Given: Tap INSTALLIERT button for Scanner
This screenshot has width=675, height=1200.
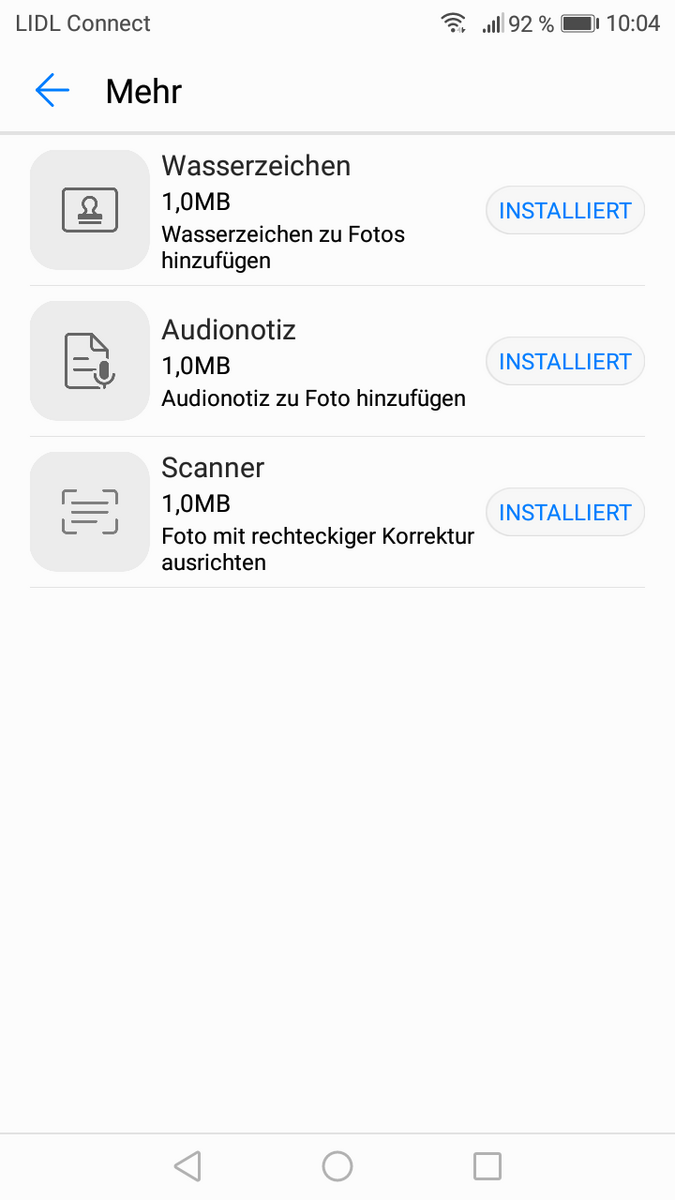Looking at the screenshot, I should (565, 513).
